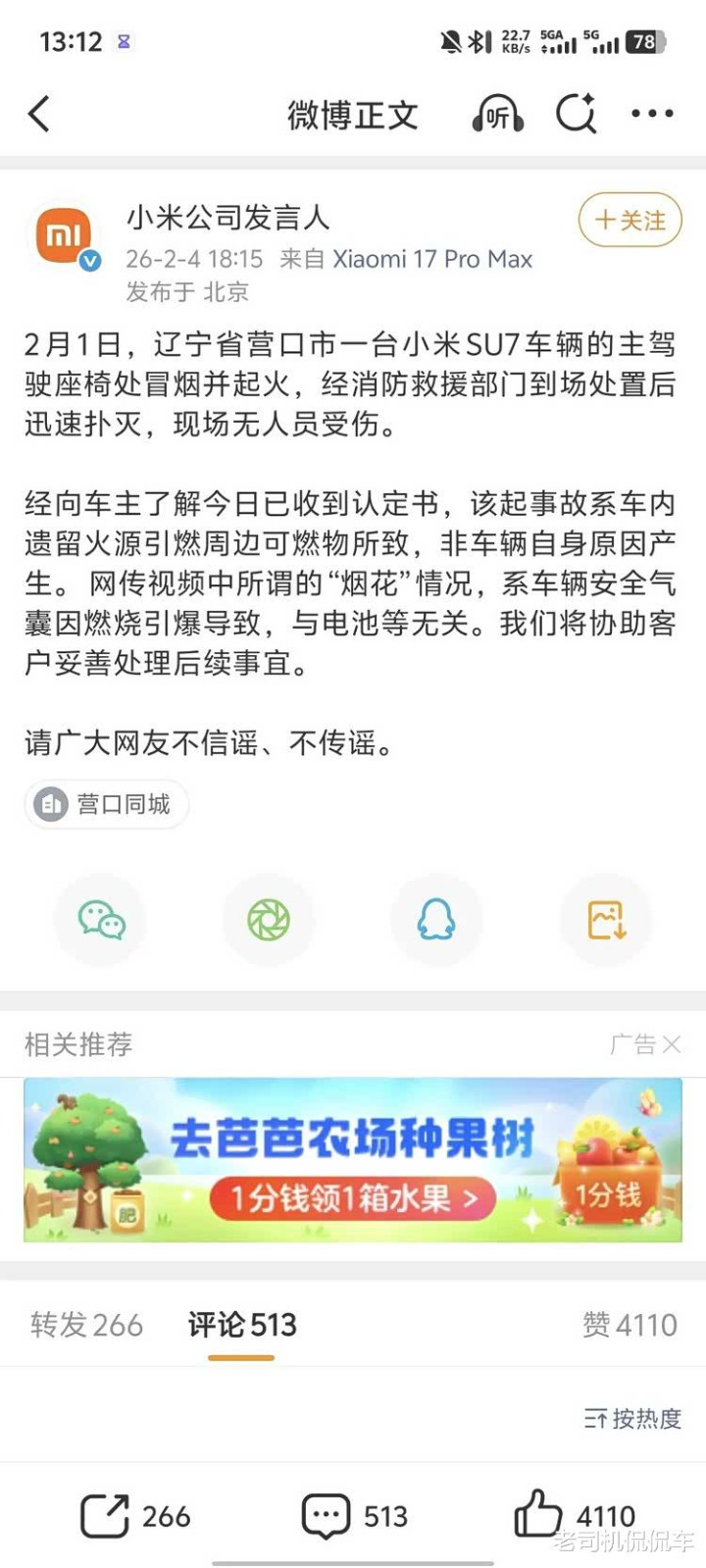Viewport: 706px width, 1568px height.
Task: Tap the AI search icon in header
Action: coord(577,115)
